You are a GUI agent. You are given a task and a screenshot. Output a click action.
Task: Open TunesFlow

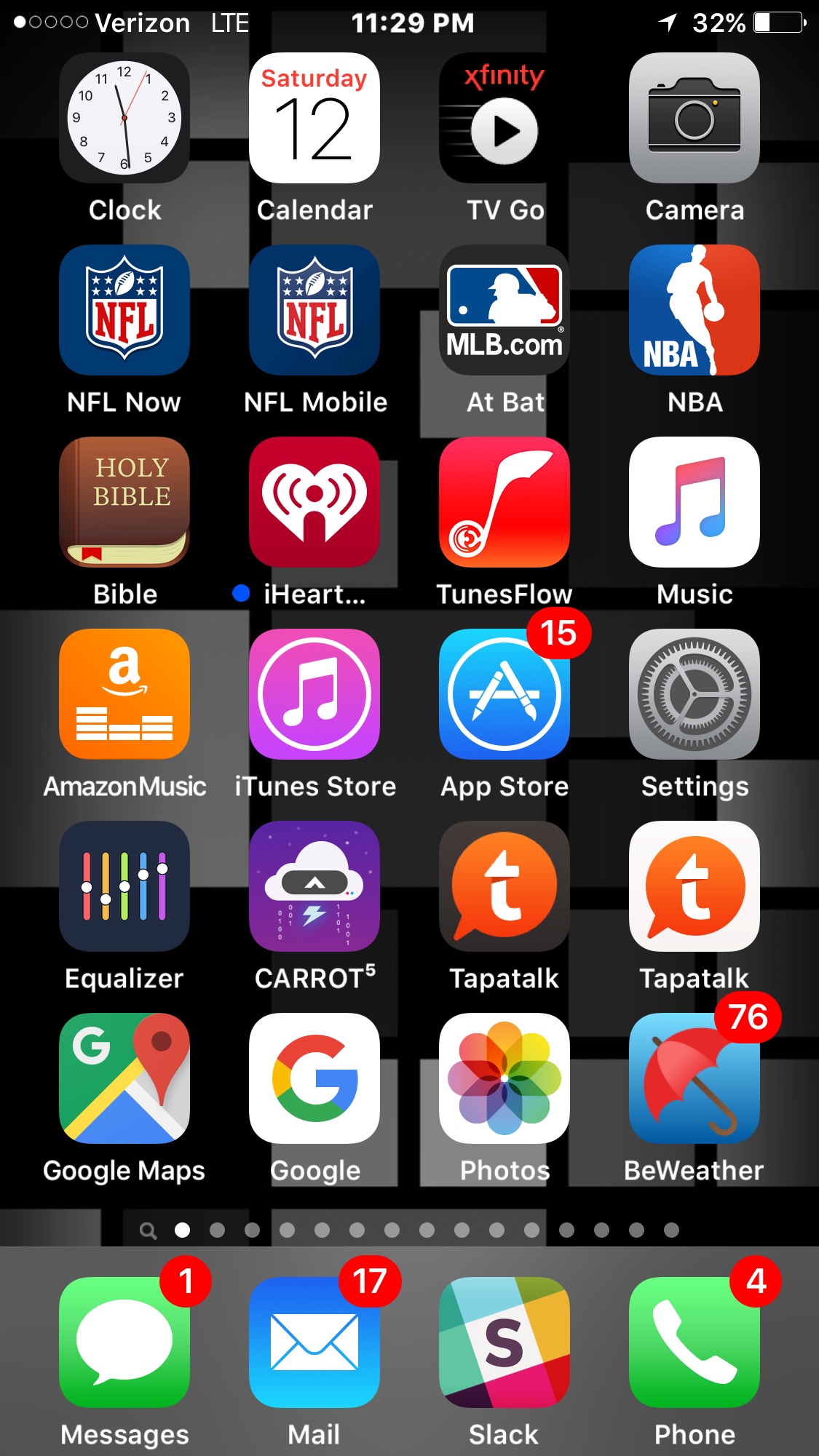point(505,502)
